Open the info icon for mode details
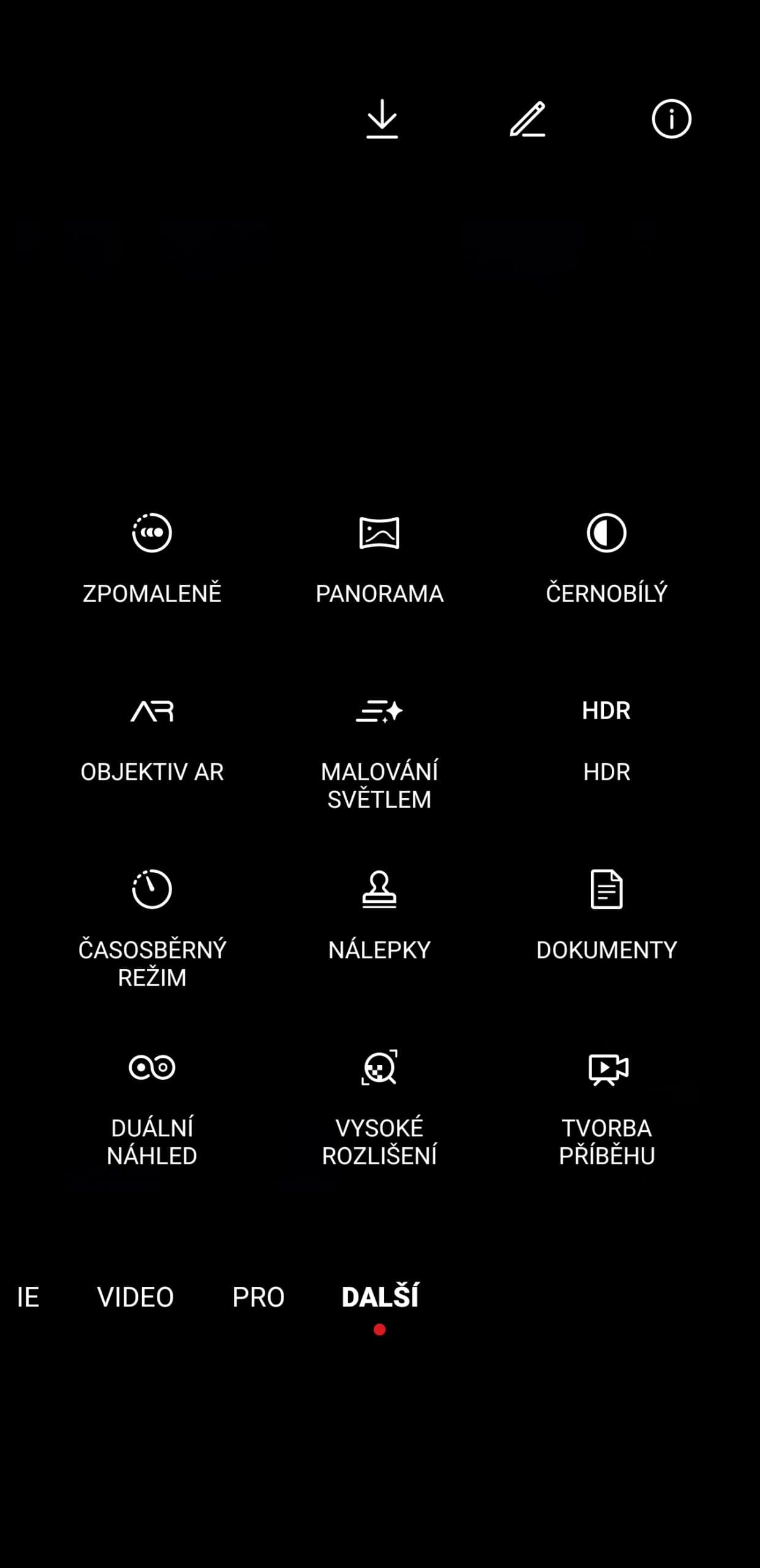This screenshot has height=1568, width=760. click(671, 119)
